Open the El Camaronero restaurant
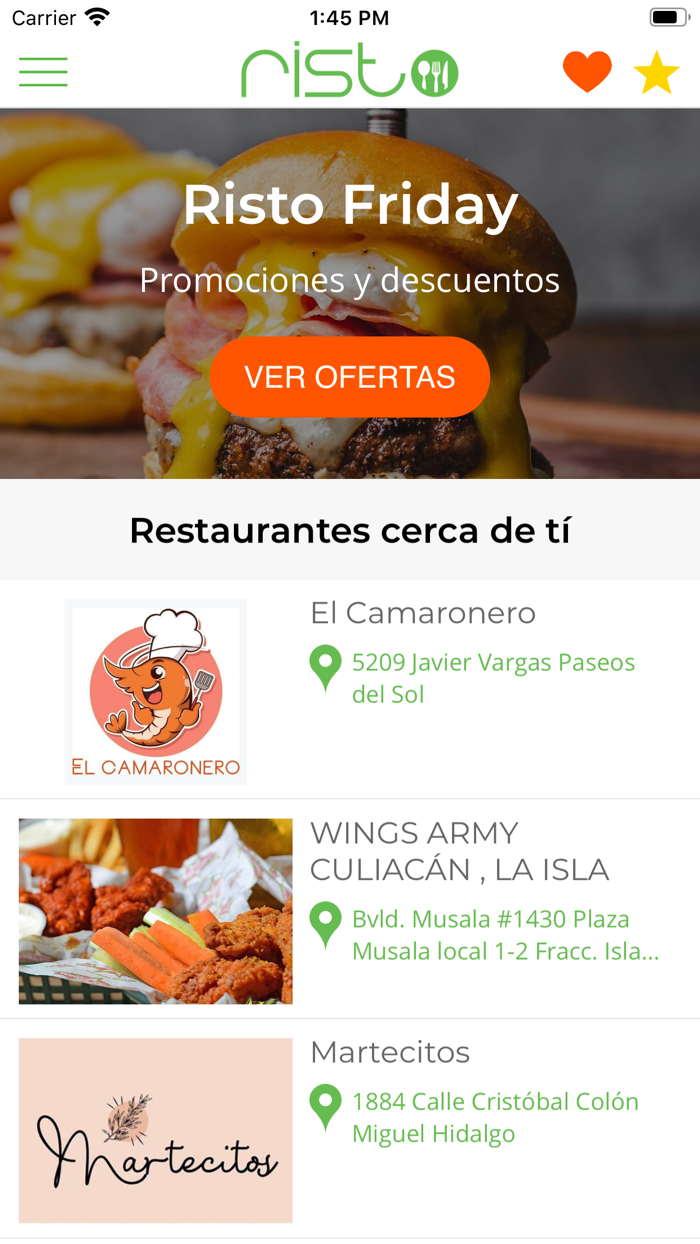The image size is (700, 1244). pyautogui.click(x=423, y=613)
